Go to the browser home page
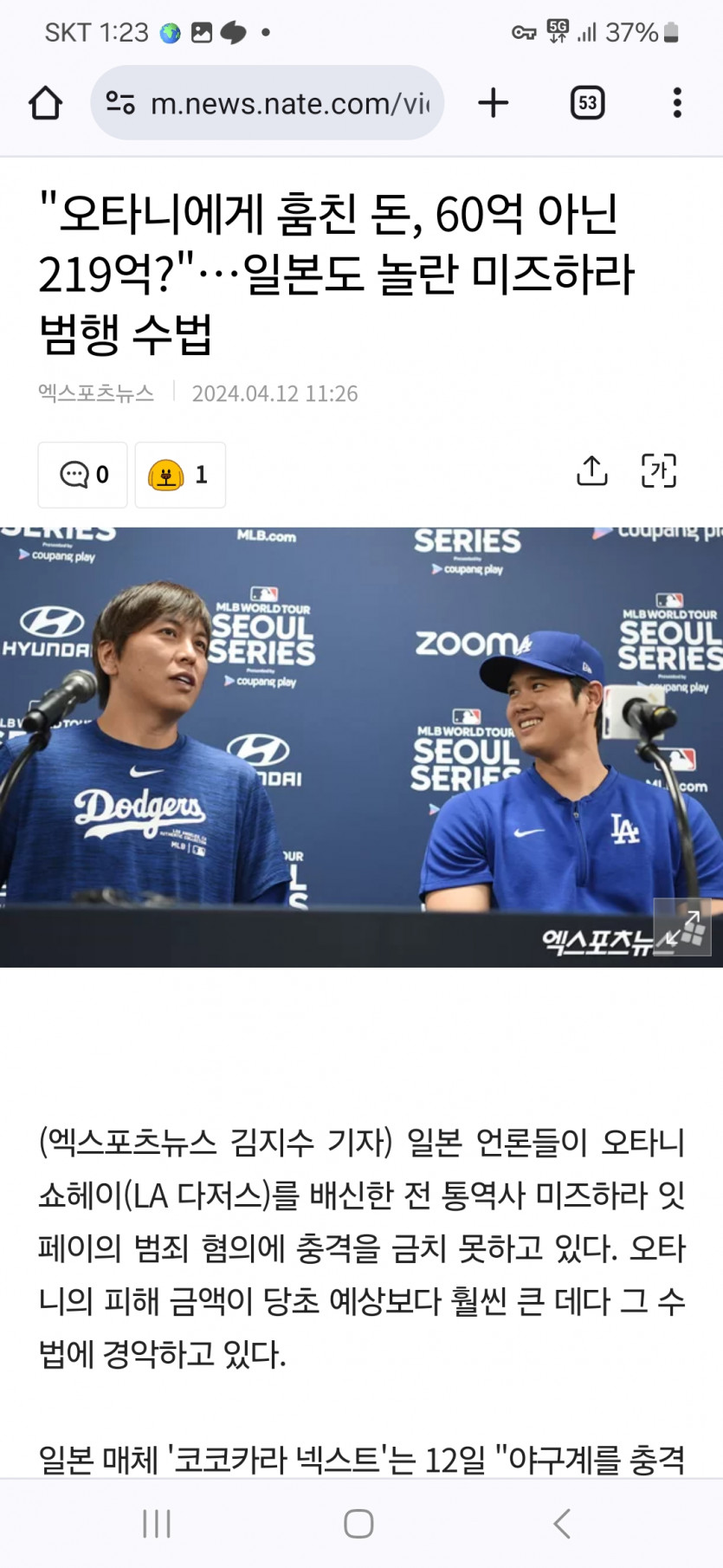Viewport: 723px width, 1568px height. click(x=46, y=103)
